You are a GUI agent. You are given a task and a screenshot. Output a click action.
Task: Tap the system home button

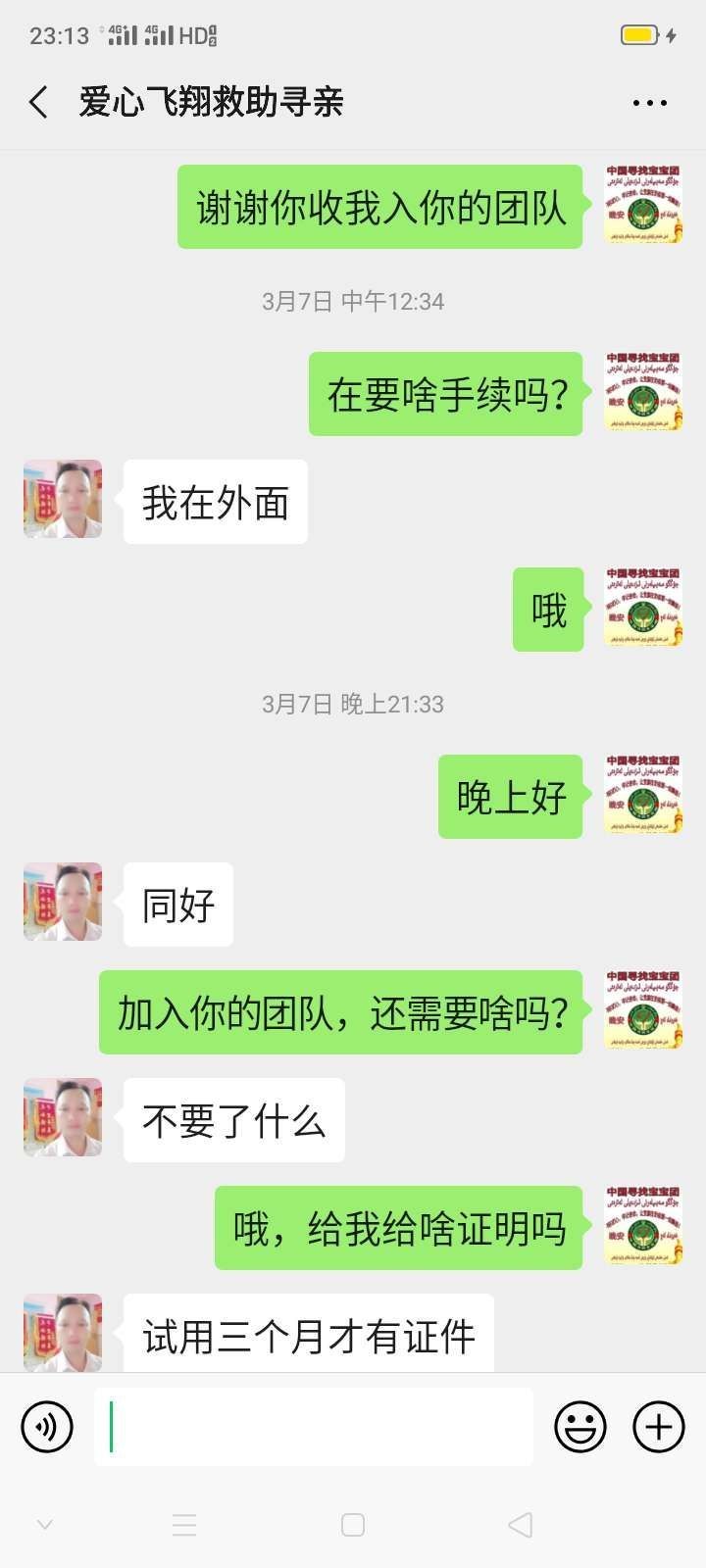click(x=353, y=1525)
